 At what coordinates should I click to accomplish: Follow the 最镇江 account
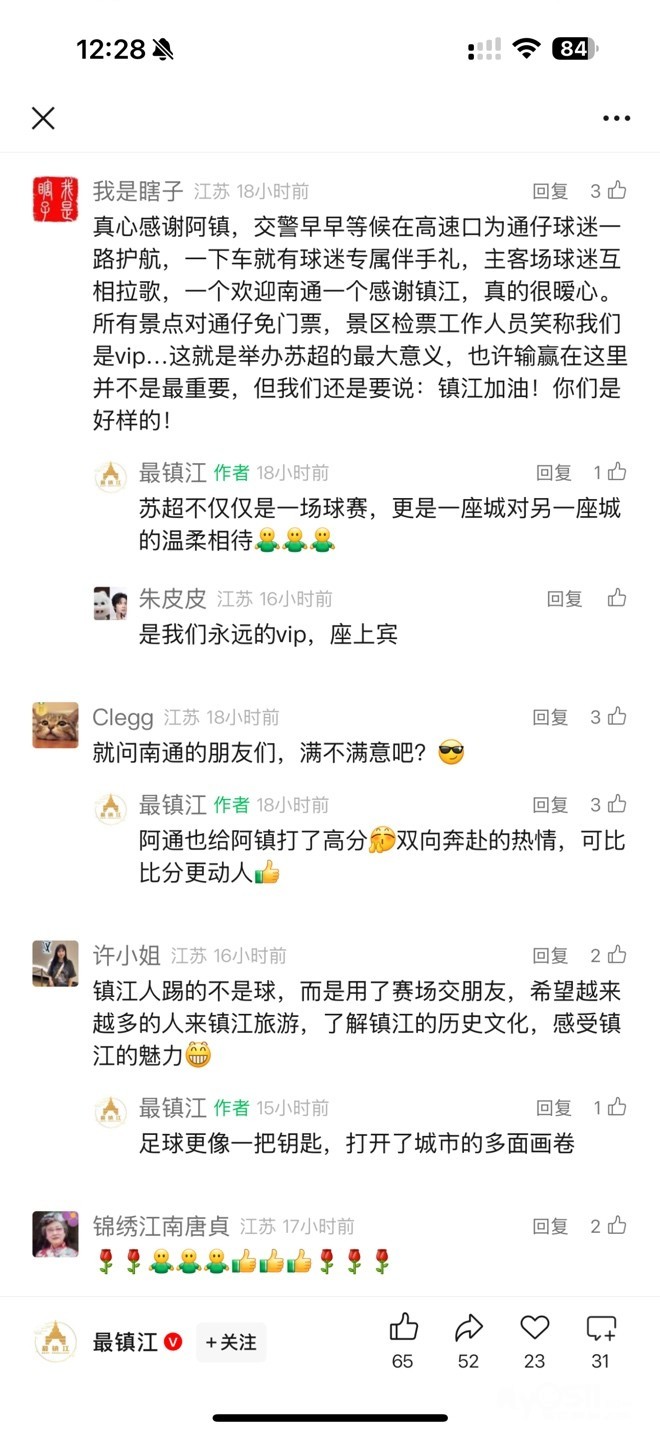pyautogui.click(x=231, y=1342)
